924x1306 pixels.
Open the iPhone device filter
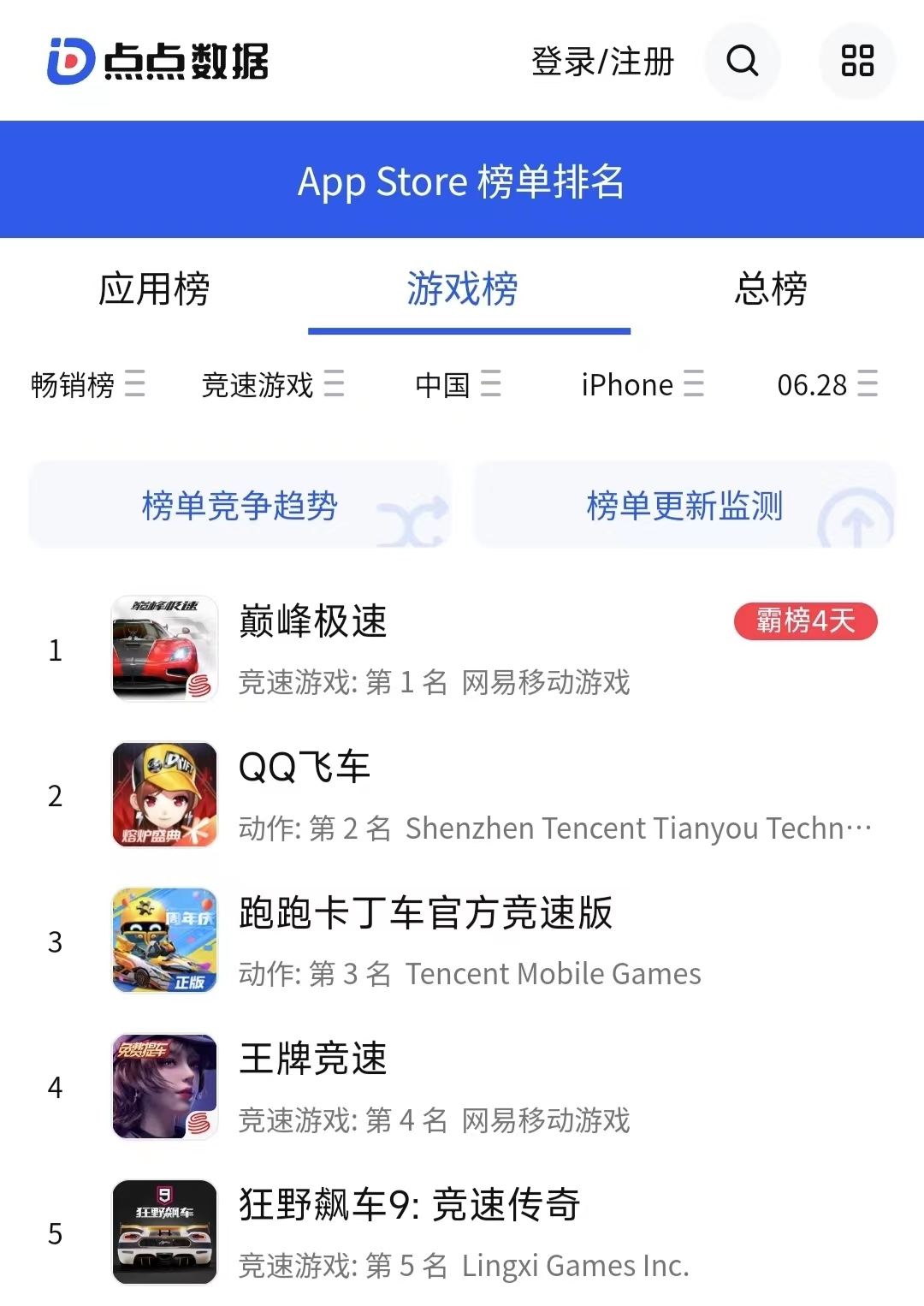[x=643, y=384]
